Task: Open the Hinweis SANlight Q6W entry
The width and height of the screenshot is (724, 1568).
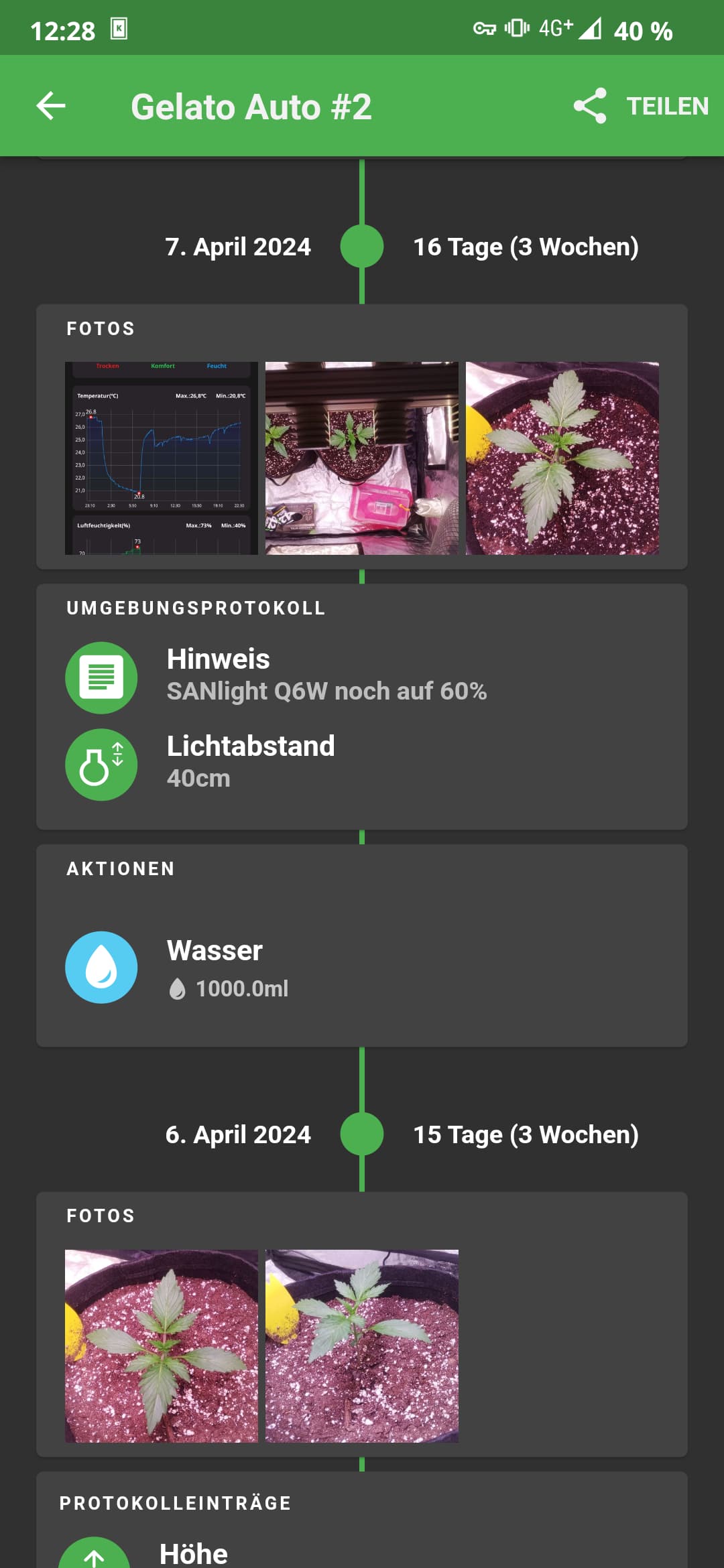Action: tap(326, 675)
